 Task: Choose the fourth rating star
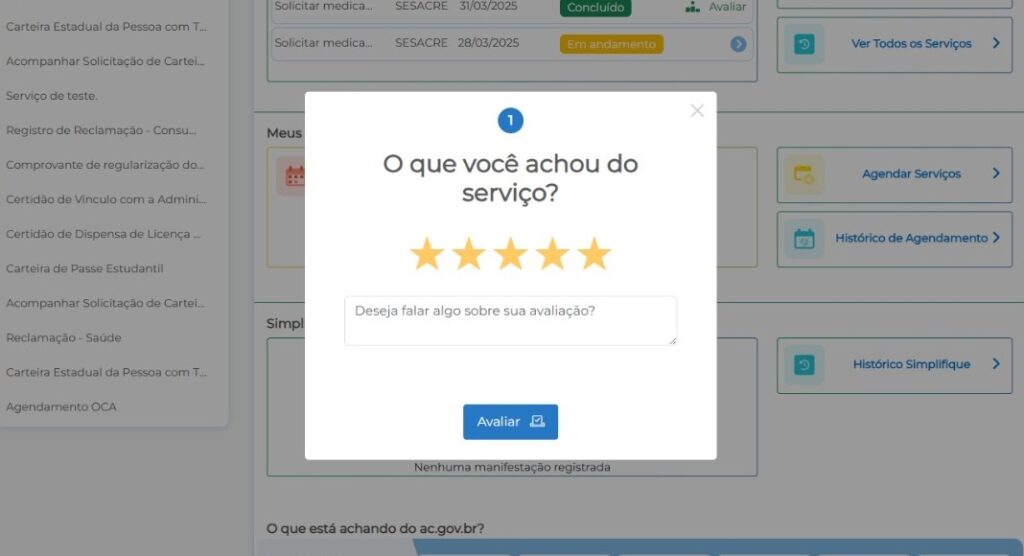tap(552, 254)
